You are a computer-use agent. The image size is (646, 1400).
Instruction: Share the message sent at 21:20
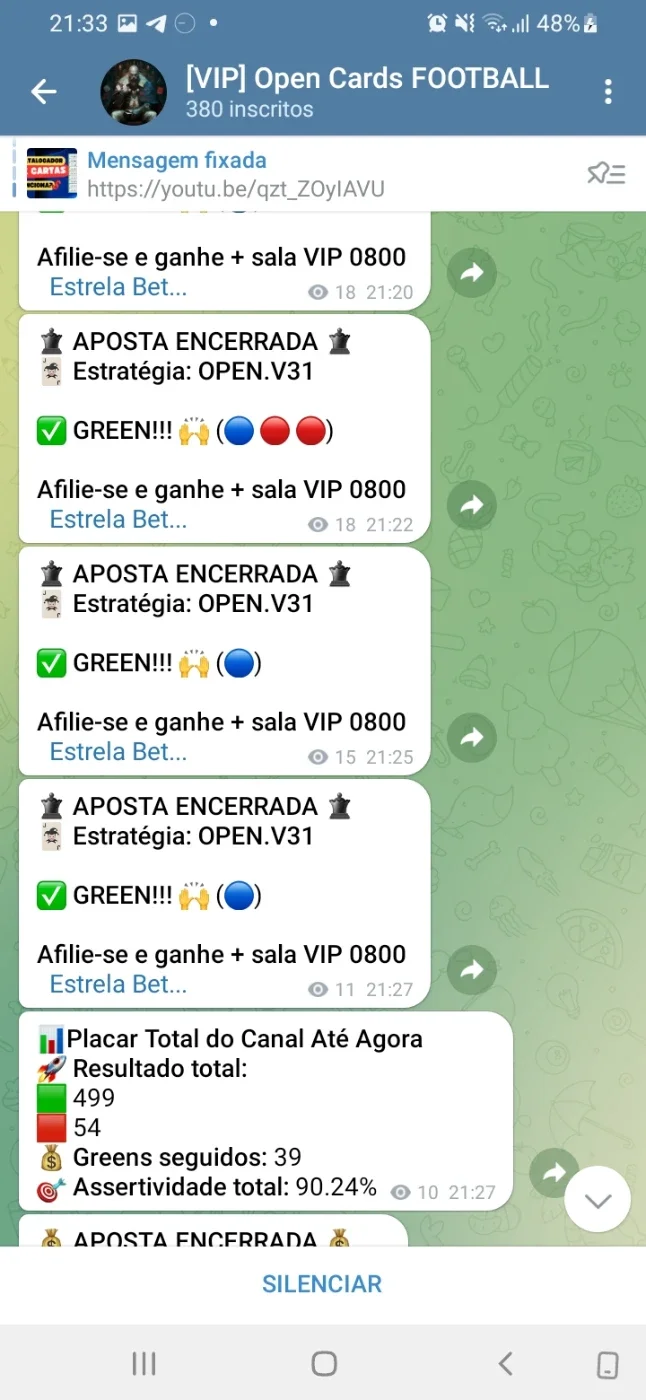pyautogui.click(x=472, y=272)
